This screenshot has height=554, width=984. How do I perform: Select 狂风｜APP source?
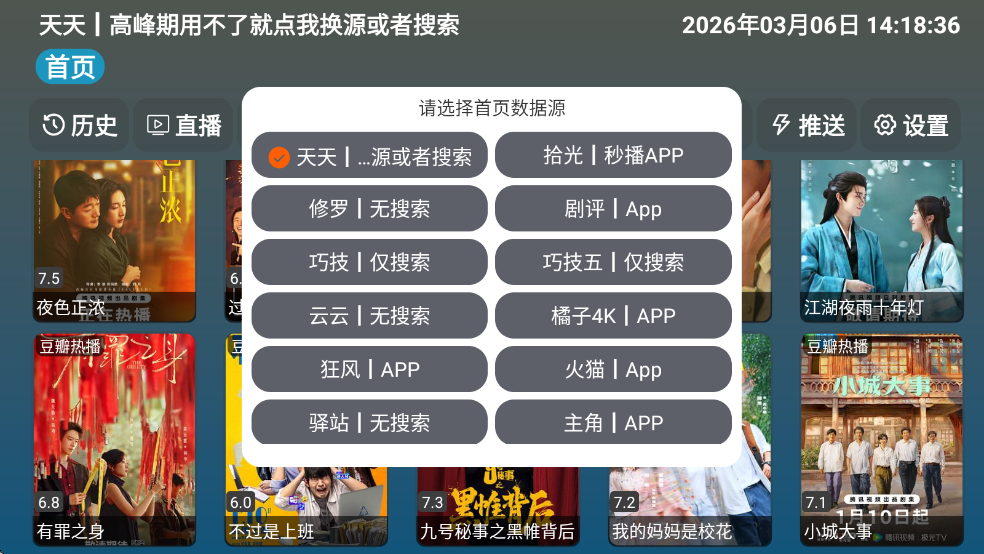(369, 369)
